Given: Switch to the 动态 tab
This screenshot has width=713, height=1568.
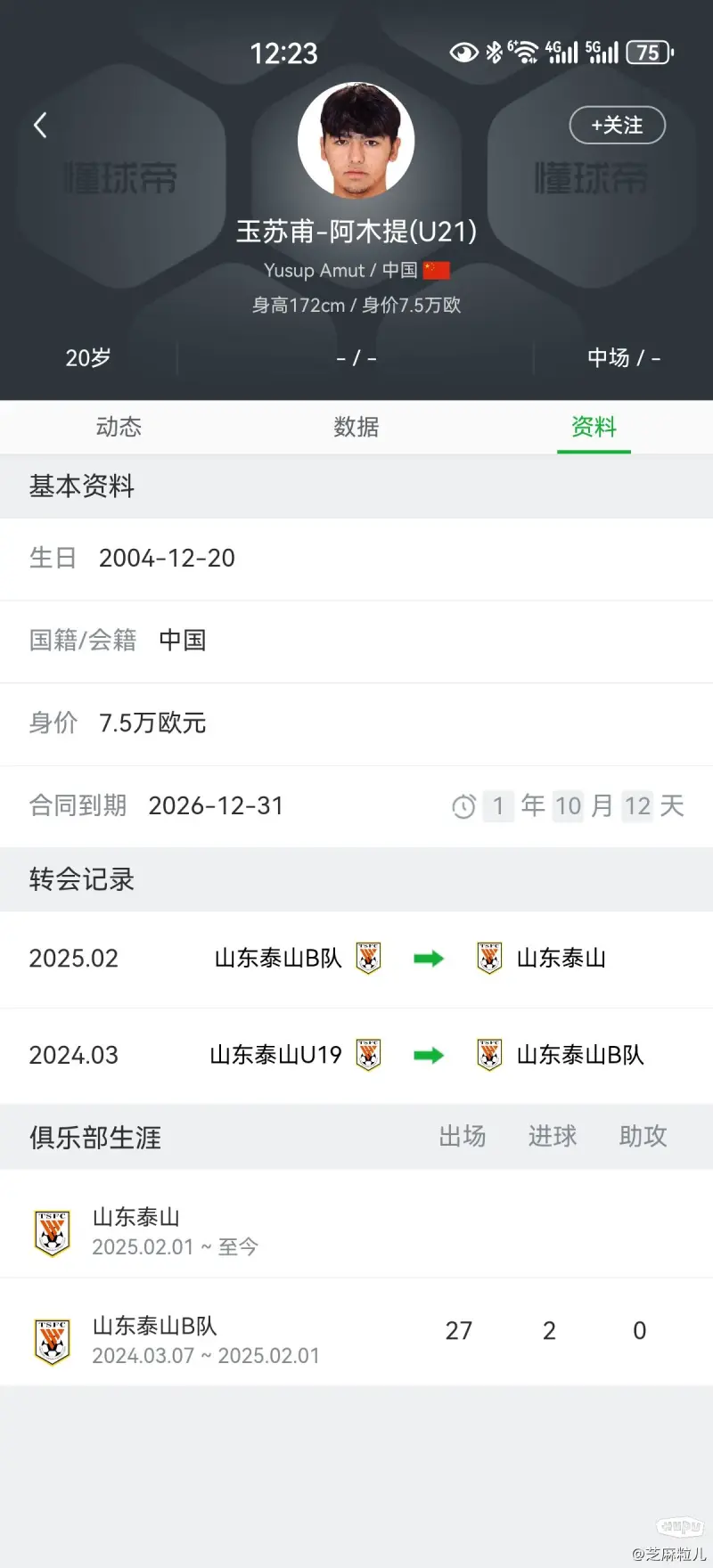Looking at the screenshot, I should tap(119, 427).
